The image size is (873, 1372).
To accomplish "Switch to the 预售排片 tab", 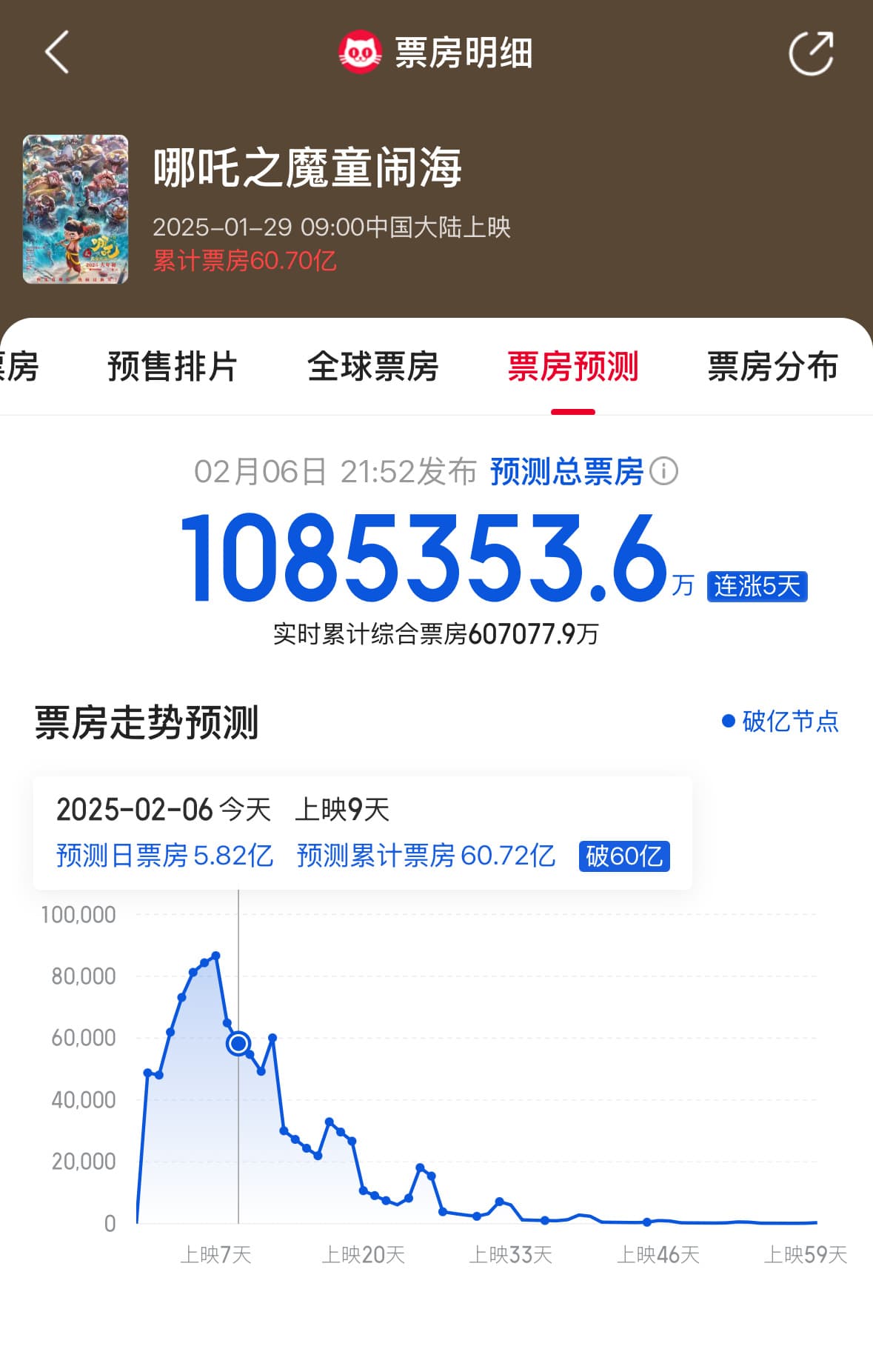I will (x=172, y=367).
